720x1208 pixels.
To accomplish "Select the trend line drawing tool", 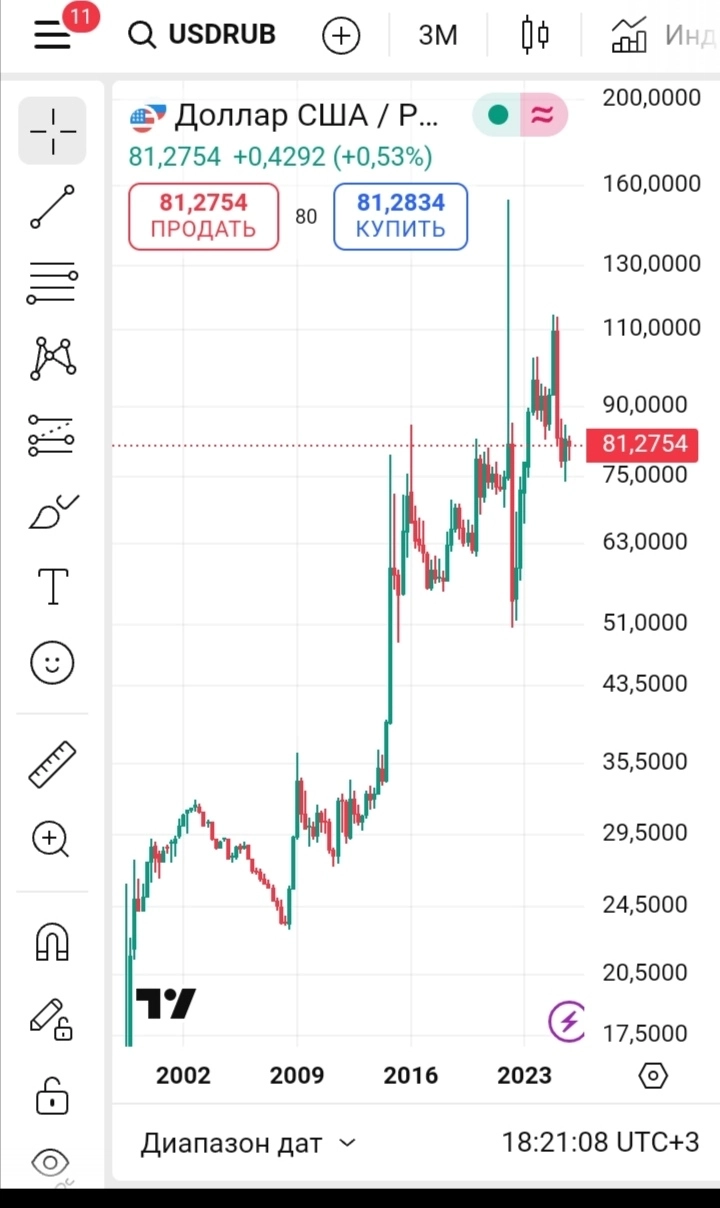I will 52,207.
